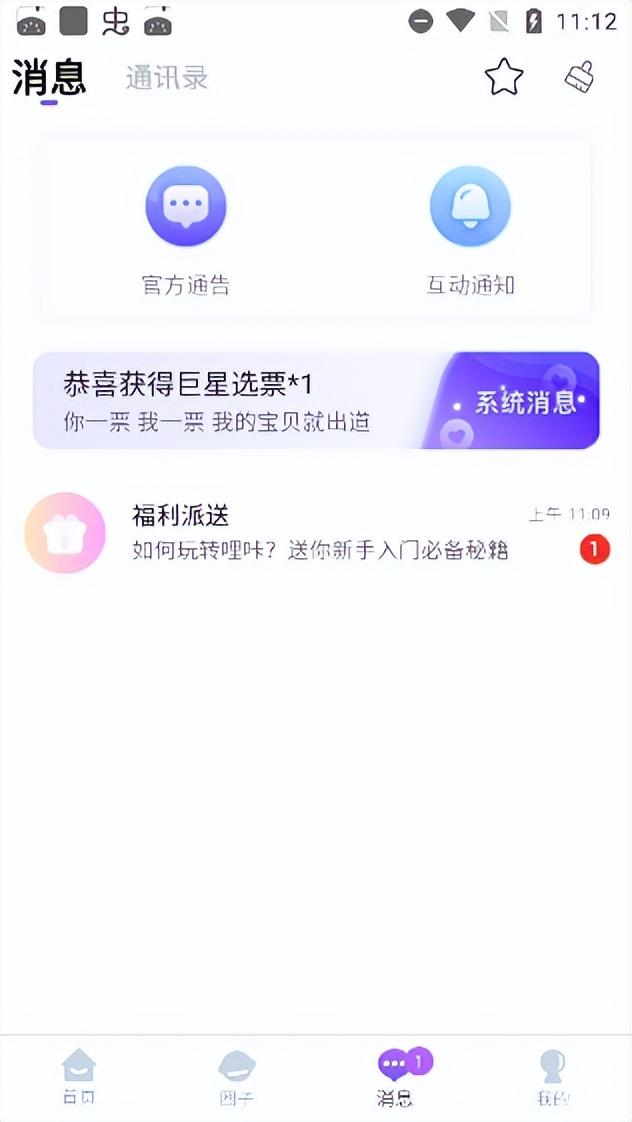
Task: Switch to the 通讯录 tab
Action: click(x=167, y=78)
